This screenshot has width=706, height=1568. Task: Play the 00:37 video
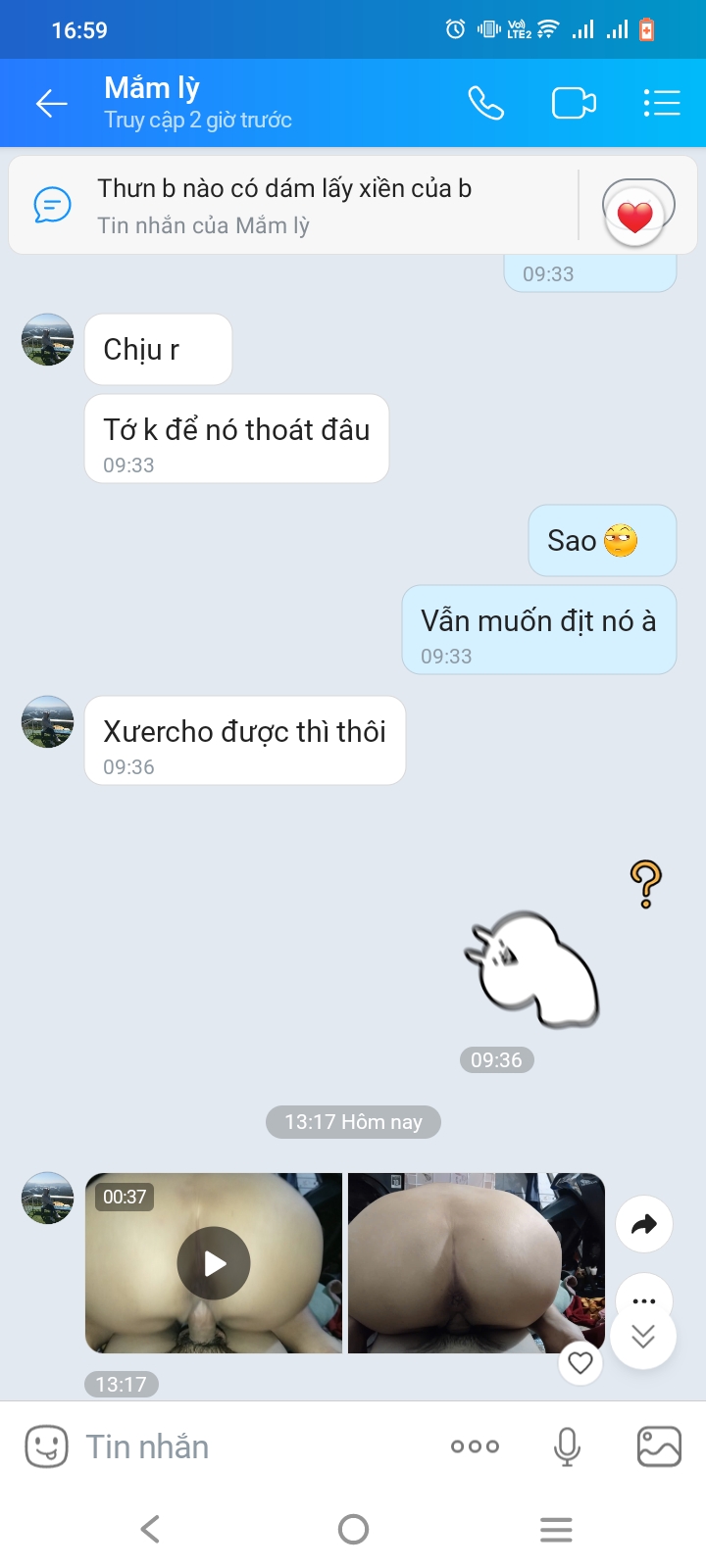pos(214,1263)
